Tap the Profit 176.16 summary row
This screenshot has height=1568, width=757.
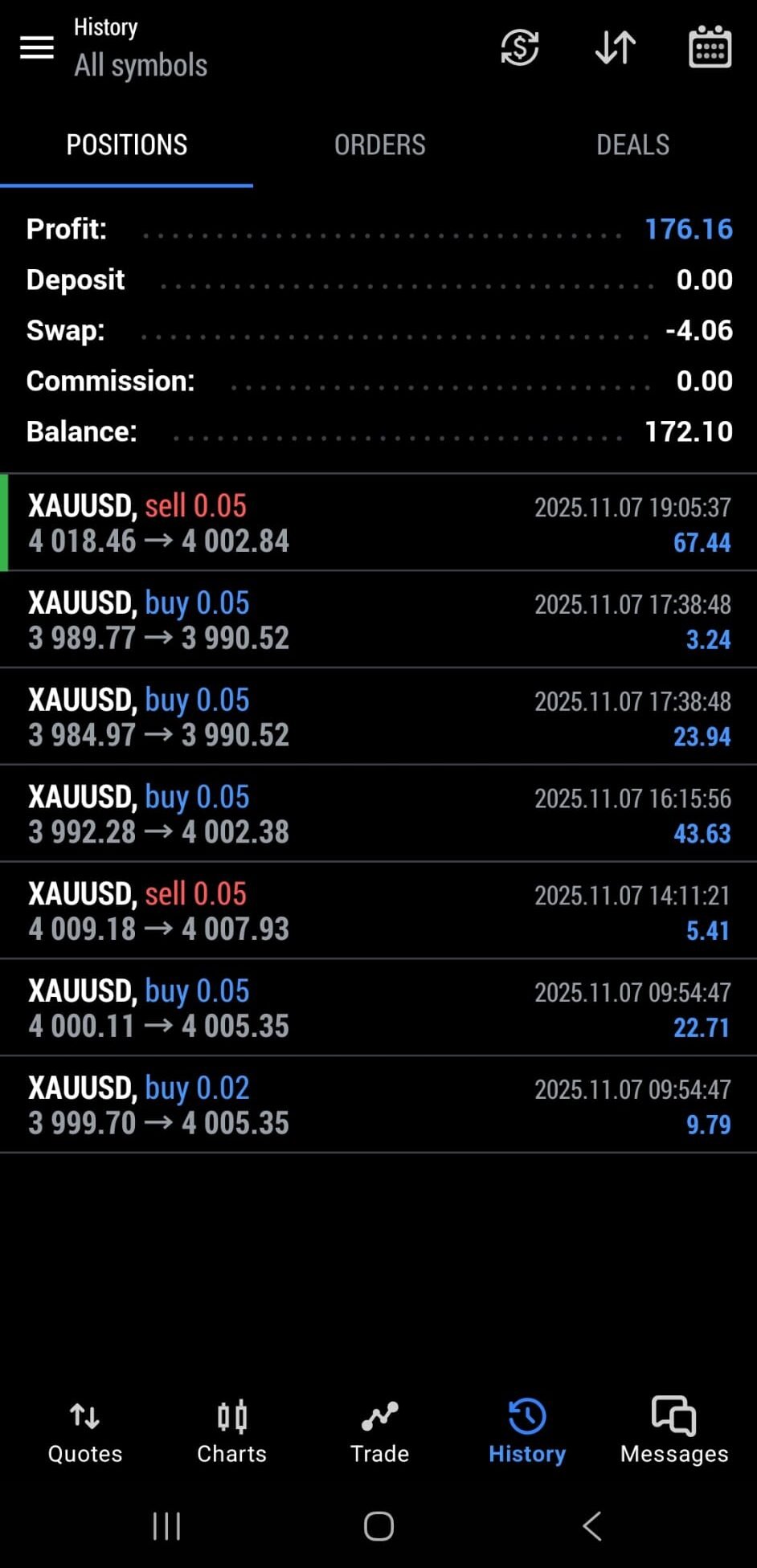click(x=378, y=230)
